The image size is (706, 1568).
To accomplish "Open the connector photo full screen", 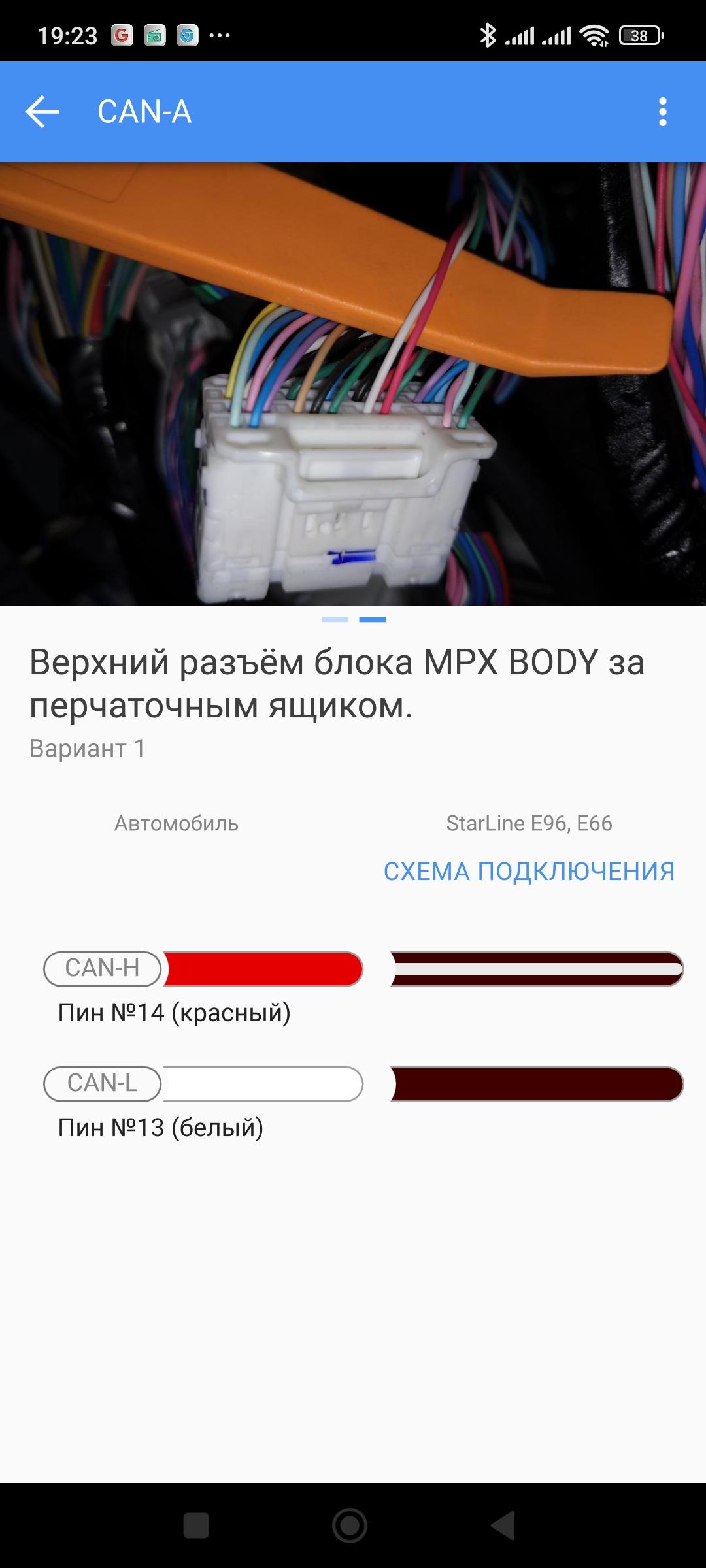I will (x=353, y=384).
